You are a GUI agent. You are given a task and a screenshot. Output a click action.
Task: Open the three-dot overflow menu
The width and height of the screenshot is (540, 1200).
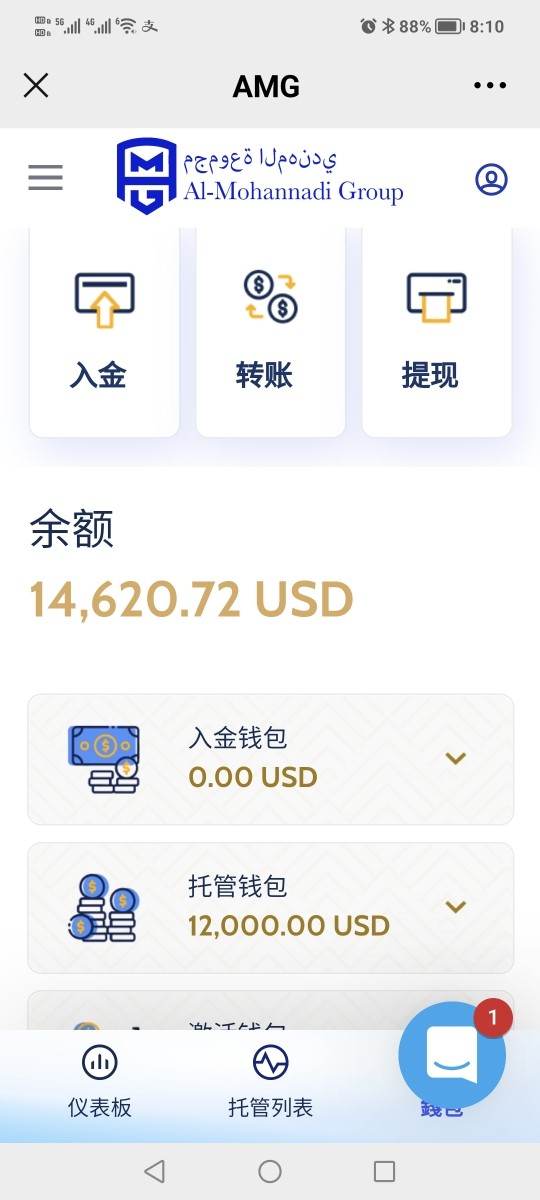pyautogui.click(x=490, y=86)
